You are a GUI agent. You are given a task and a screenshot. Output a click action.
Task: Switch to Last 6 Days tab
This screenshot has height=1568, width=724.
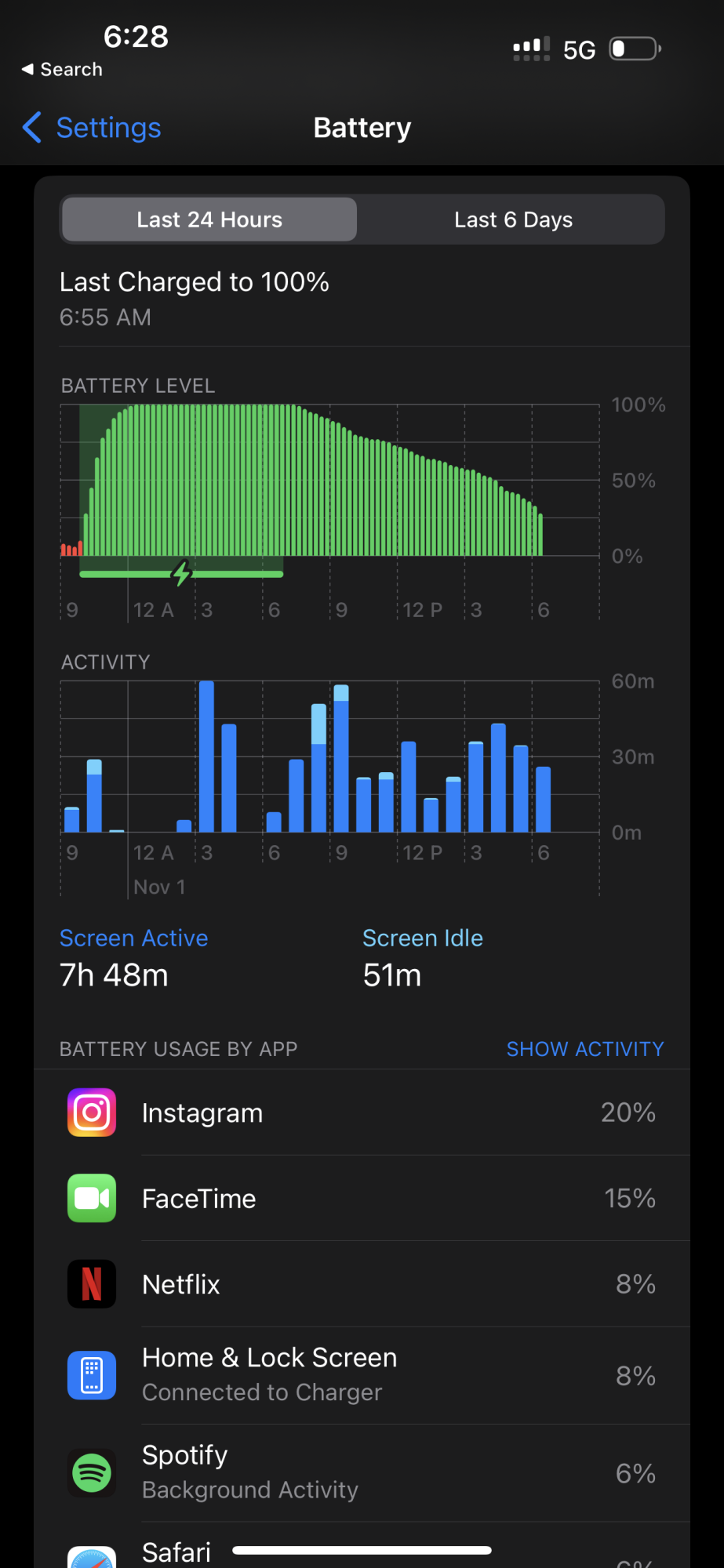(513, 220)
